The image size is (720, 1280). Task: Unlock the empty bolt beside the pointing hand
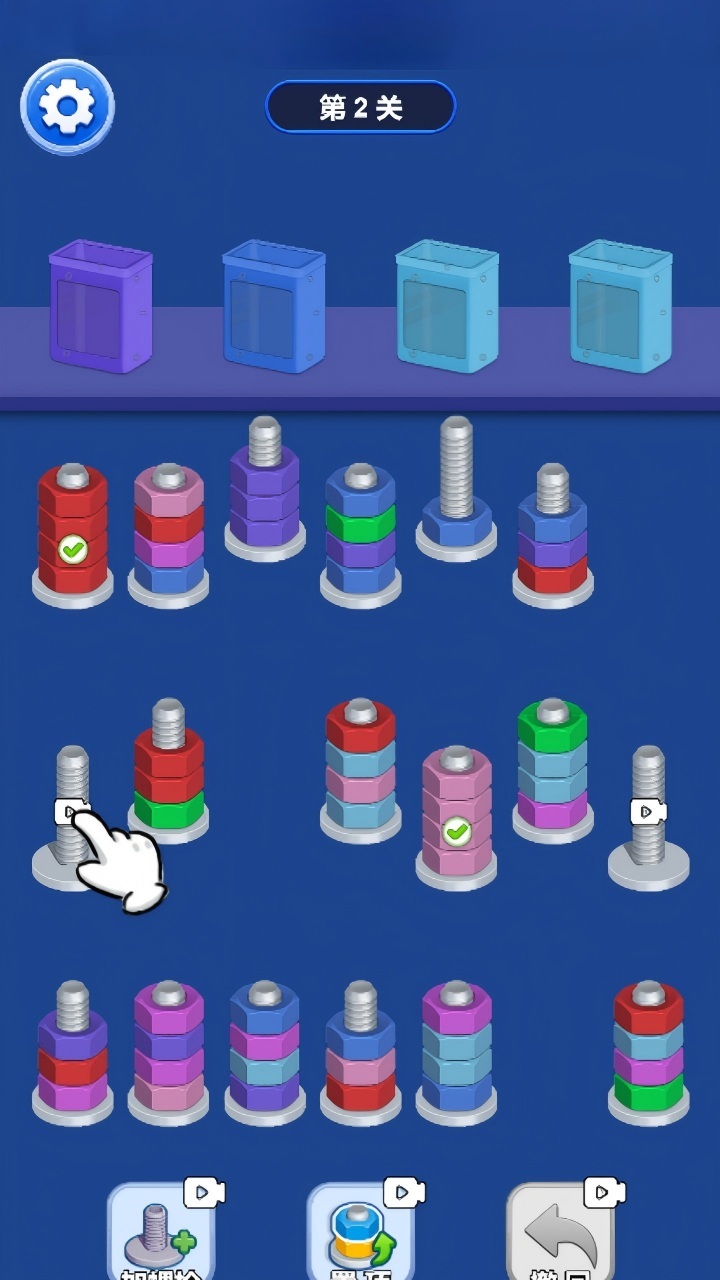pos(72,815)
